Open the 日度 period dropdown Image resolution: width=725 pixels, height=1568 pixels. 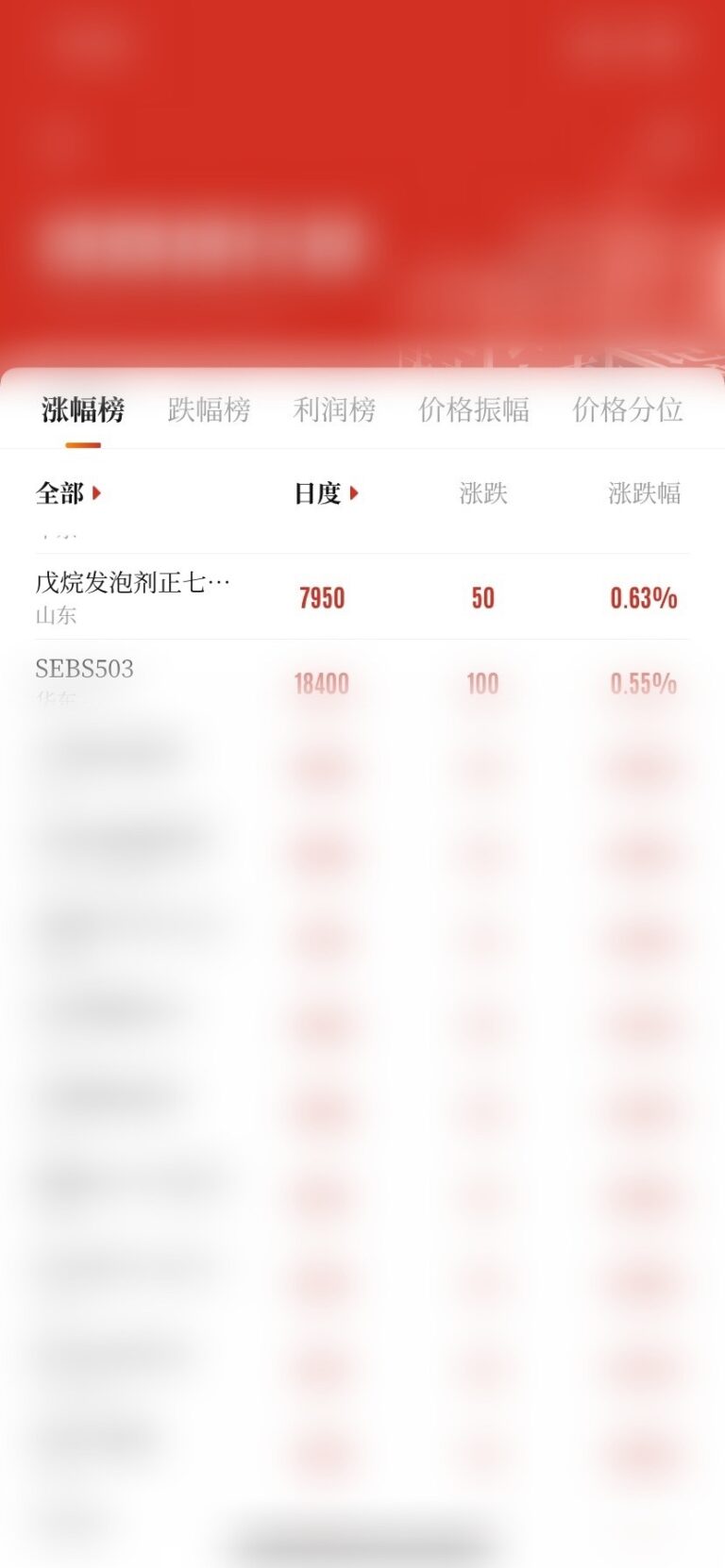tap(326, 493)
